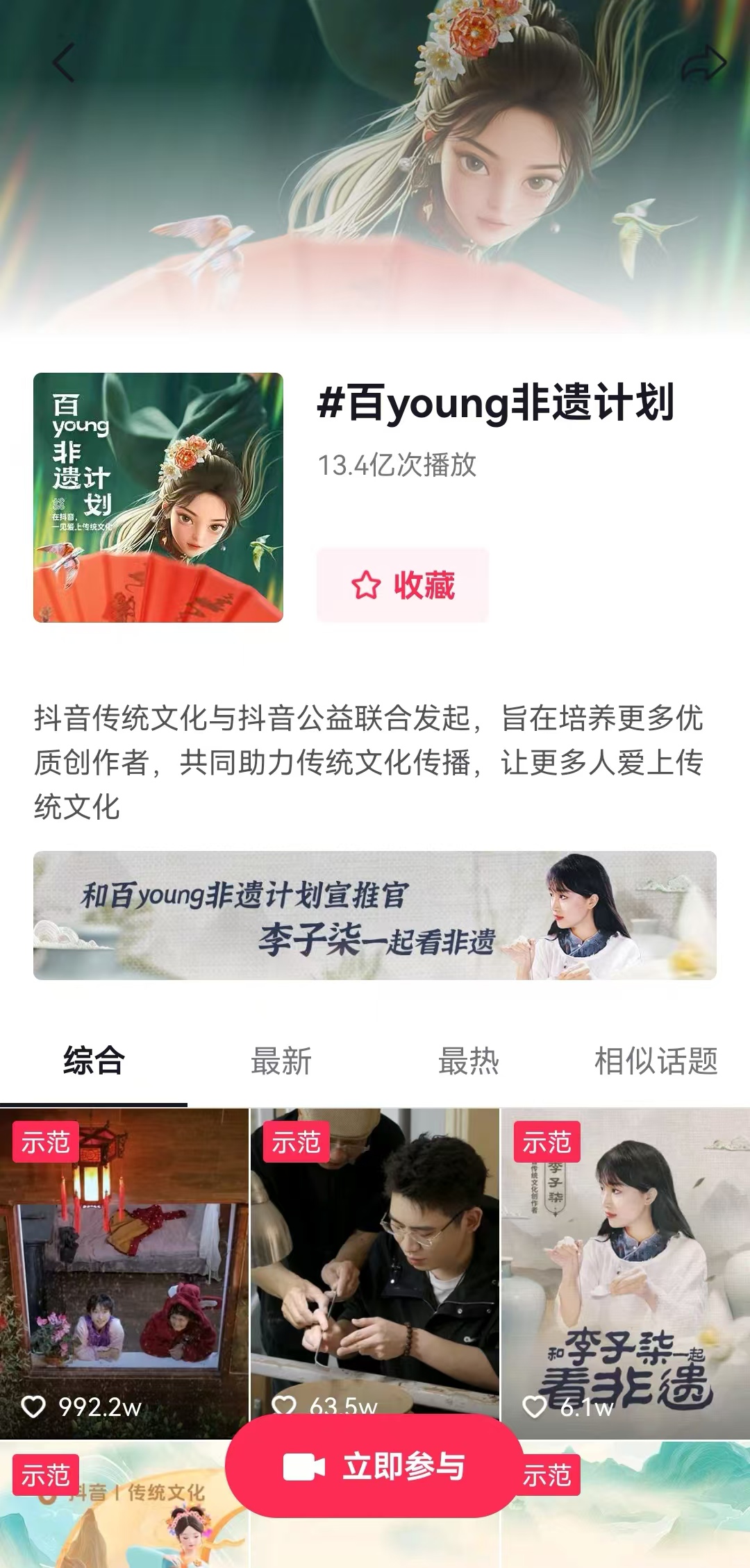The image size is (750, 1568).
Task: Tap 立即参与 to join now
Action: (375, 1466)
